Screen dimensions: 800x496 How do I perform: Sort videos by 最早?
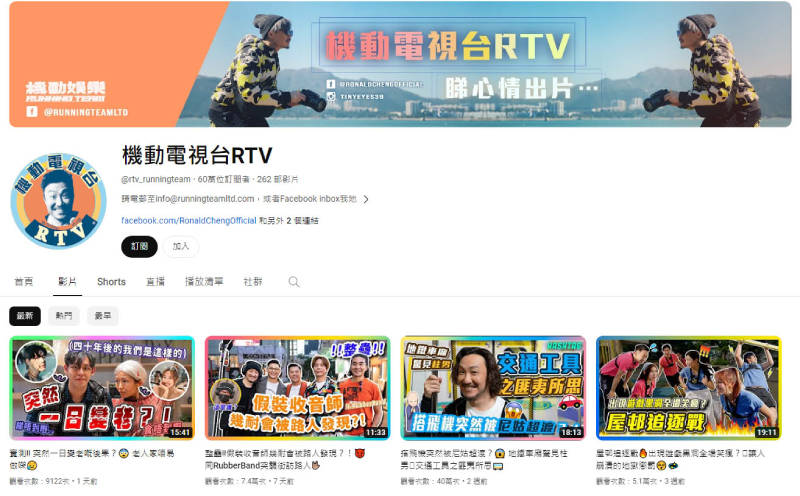103,316
